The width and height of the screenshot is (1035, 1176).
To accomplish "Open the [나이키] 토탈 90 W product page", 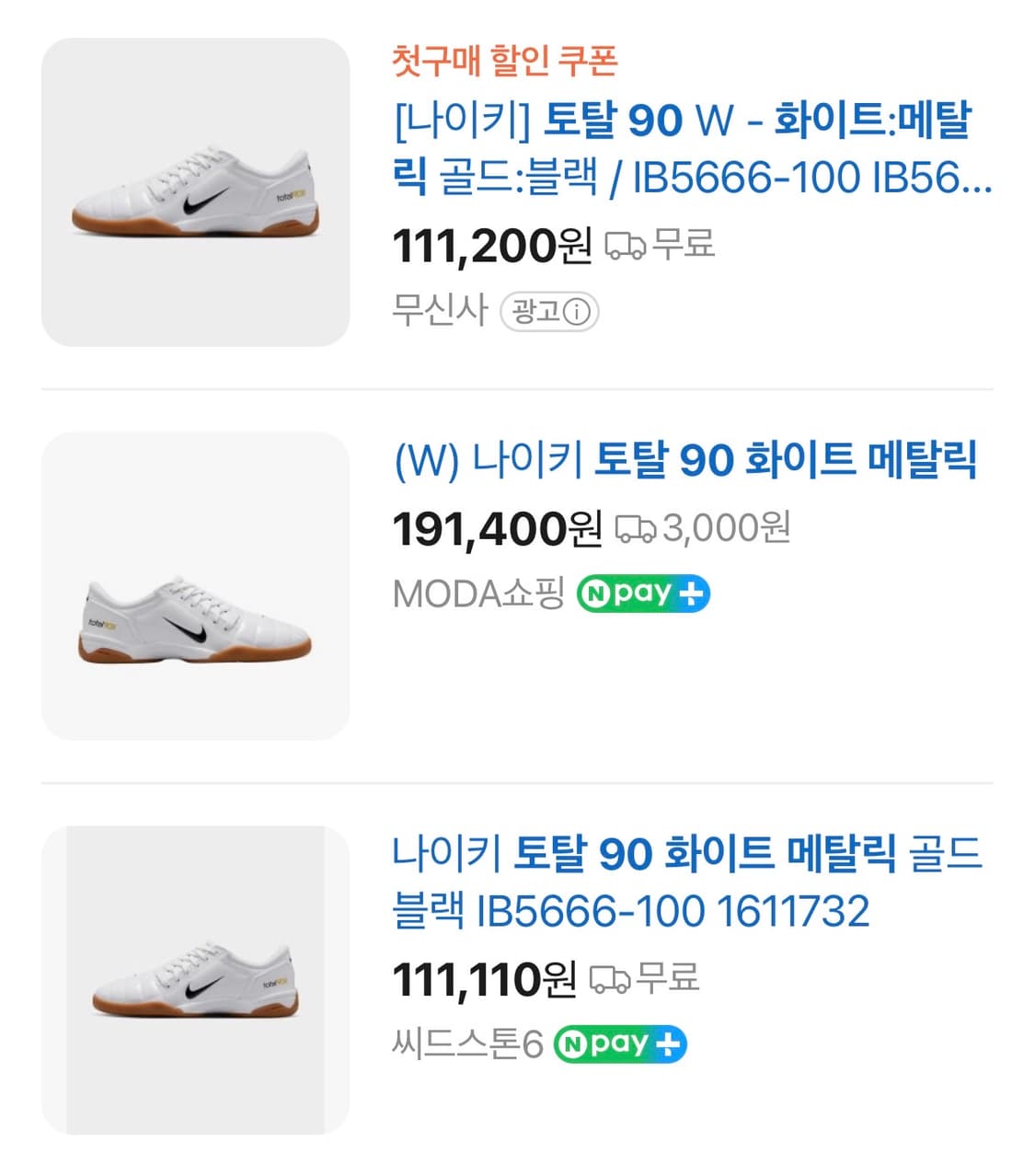I will [690, 152].
